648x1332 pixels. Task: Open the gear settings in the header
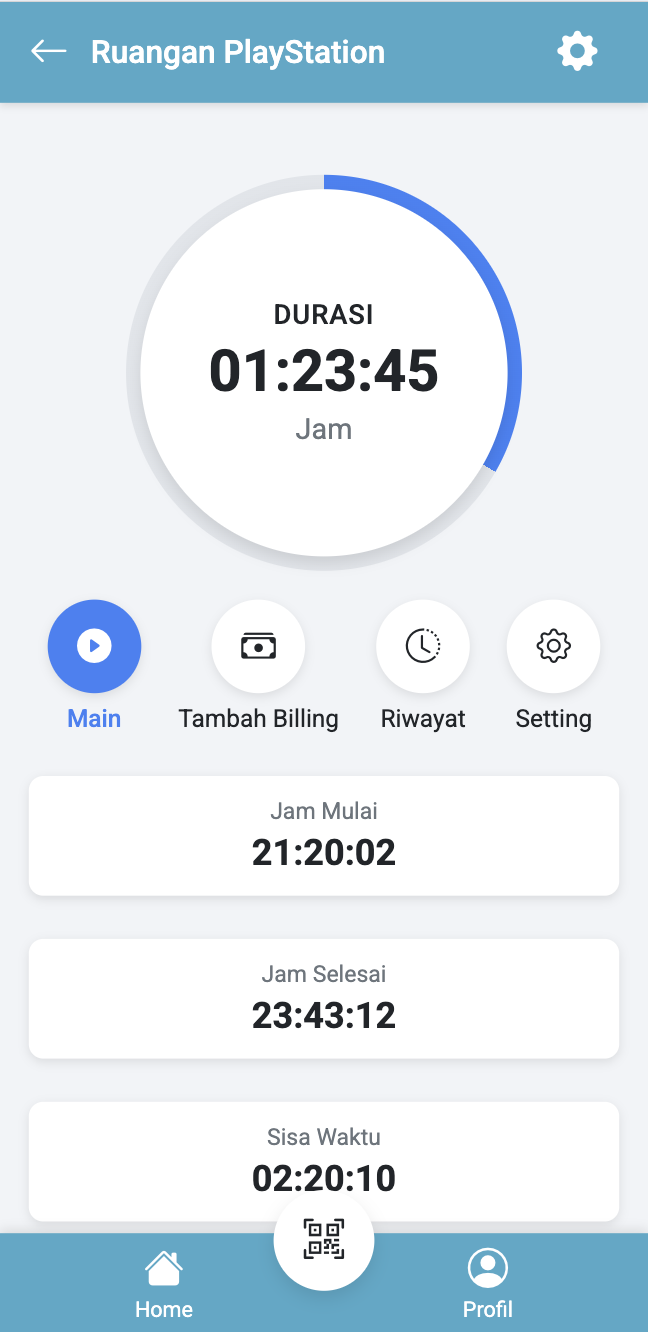coord(577,51)
